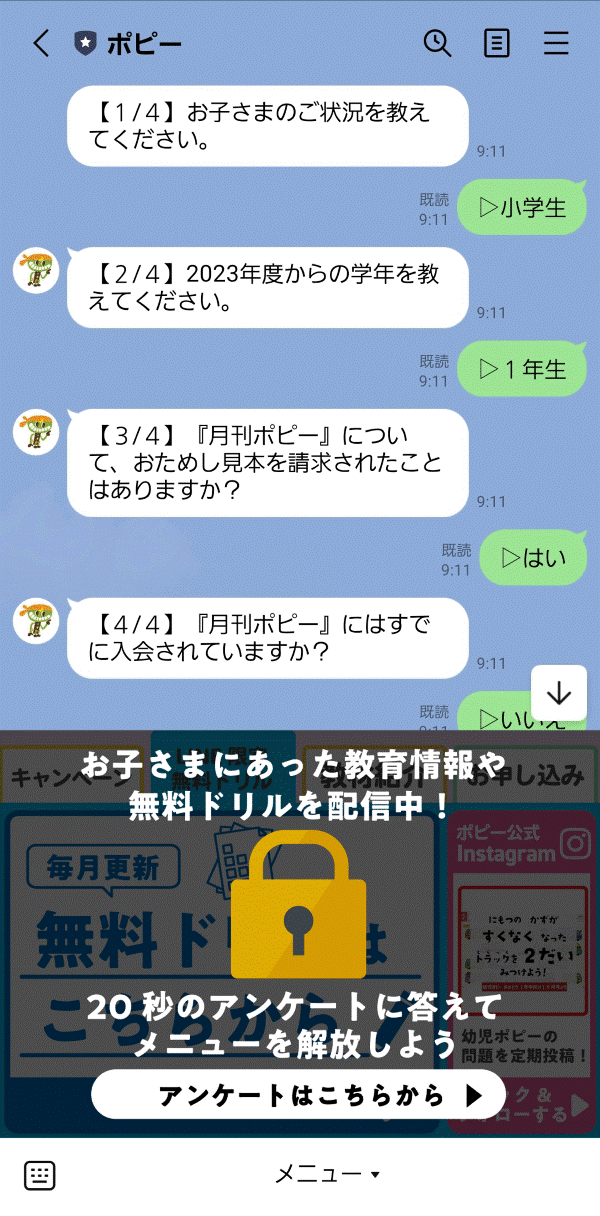Jump to the latest message arrow
The image size is (600, 1216).
pyautogui.click(x=559, y=693)
